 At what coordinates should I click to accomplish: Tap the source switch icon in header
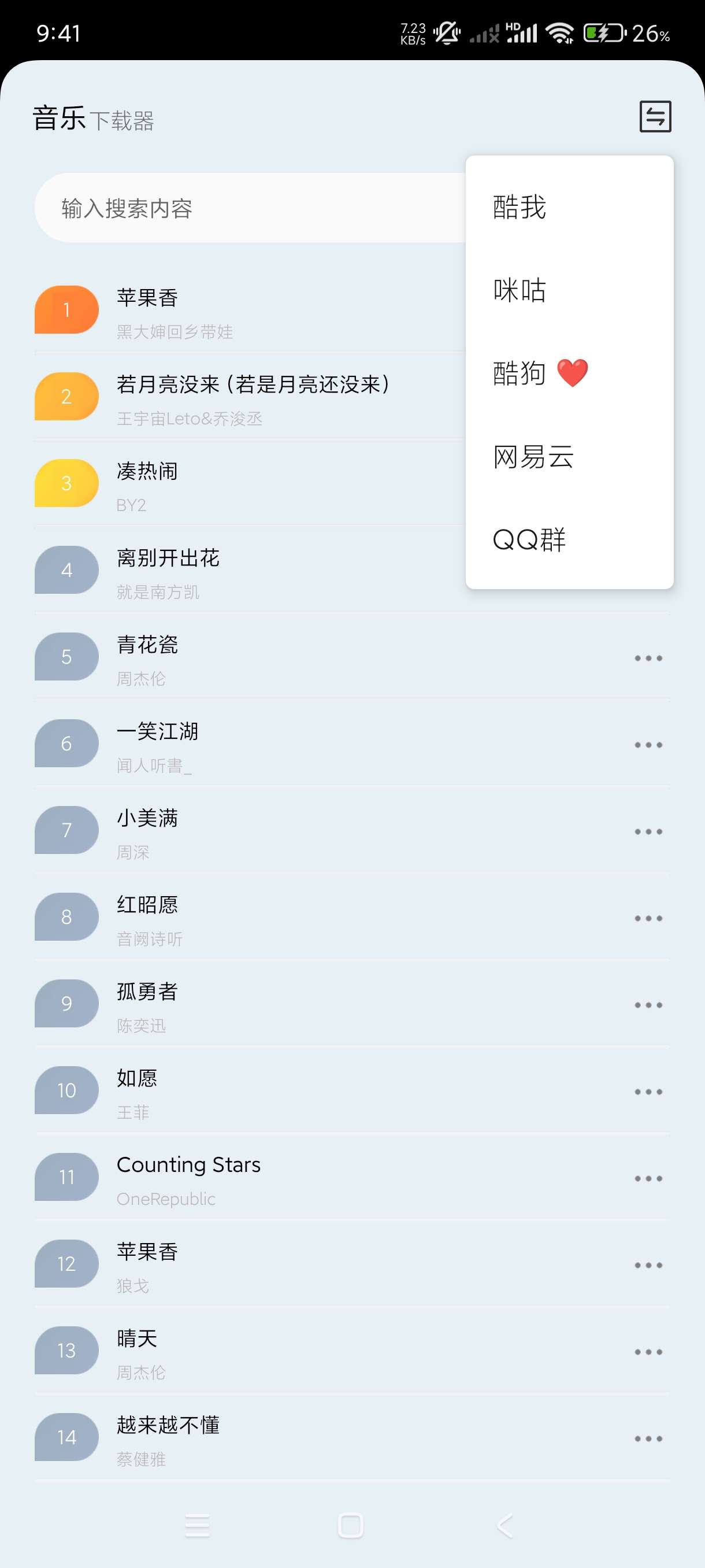pyautogui.click(x=655, y=116)
